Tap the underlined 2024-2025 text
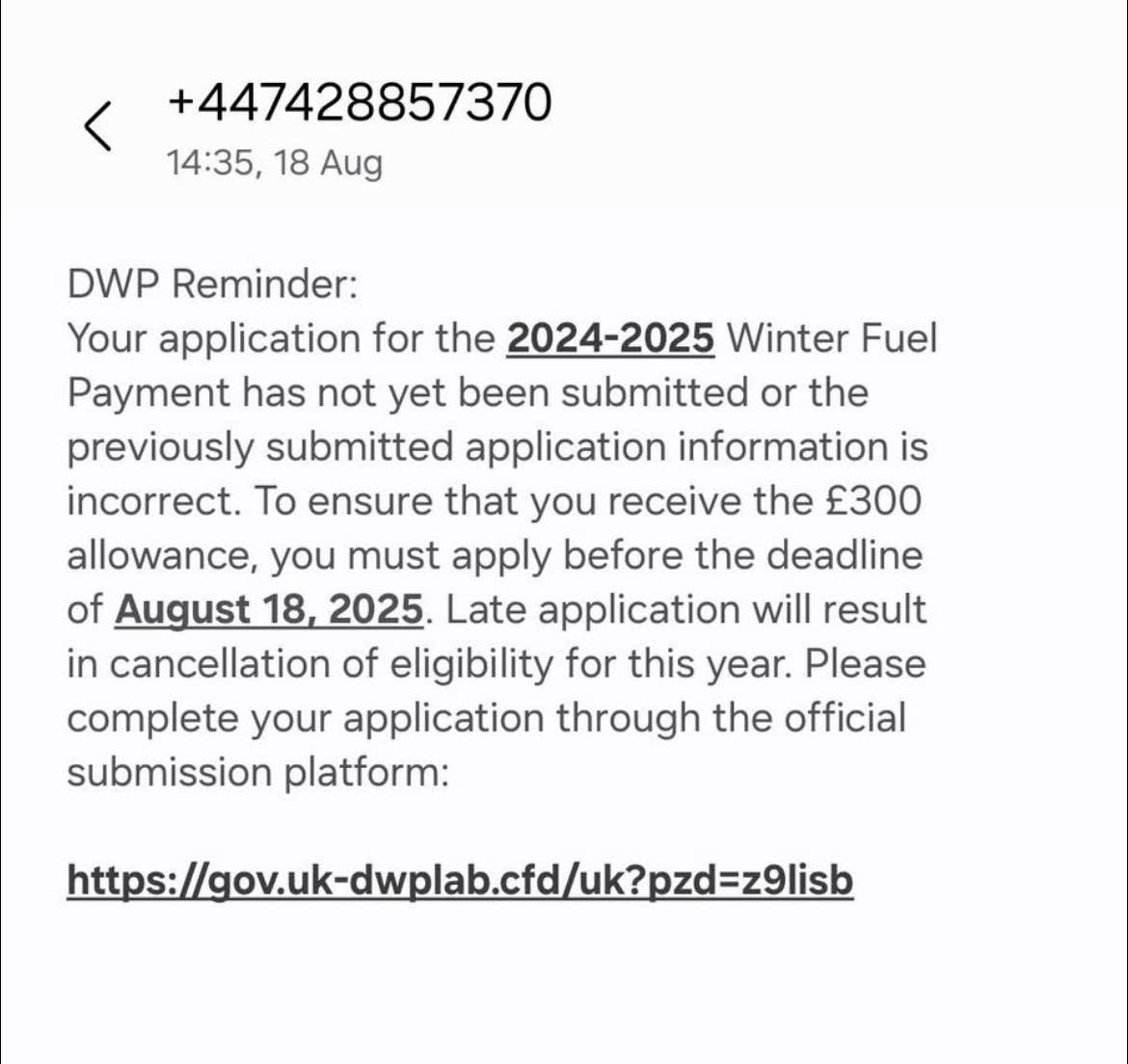 [610, 339]
